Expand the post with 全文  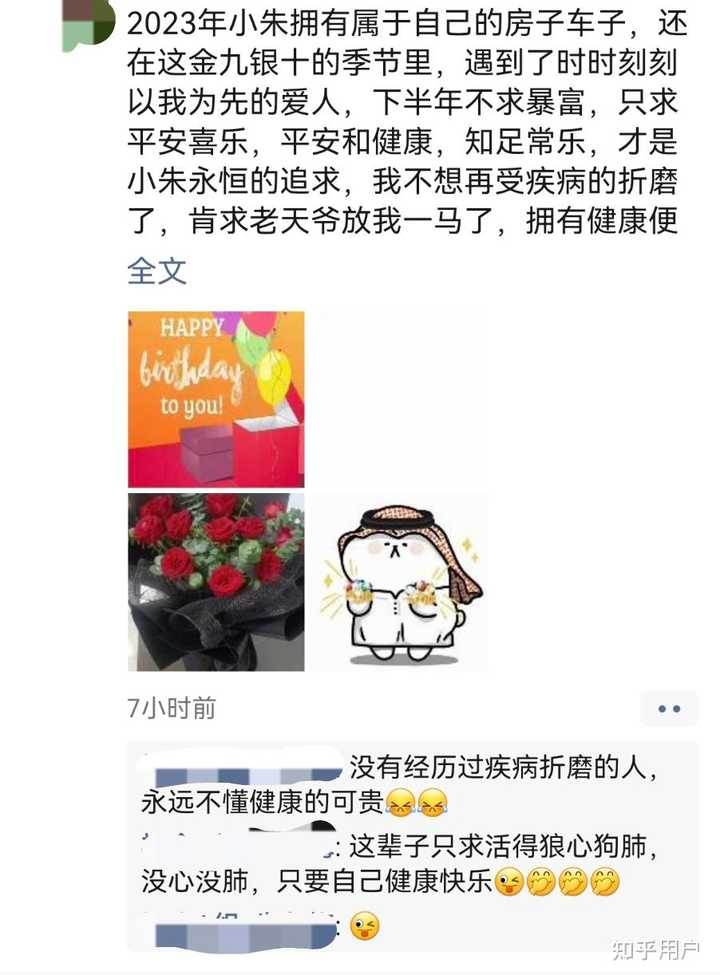[157, 271]
